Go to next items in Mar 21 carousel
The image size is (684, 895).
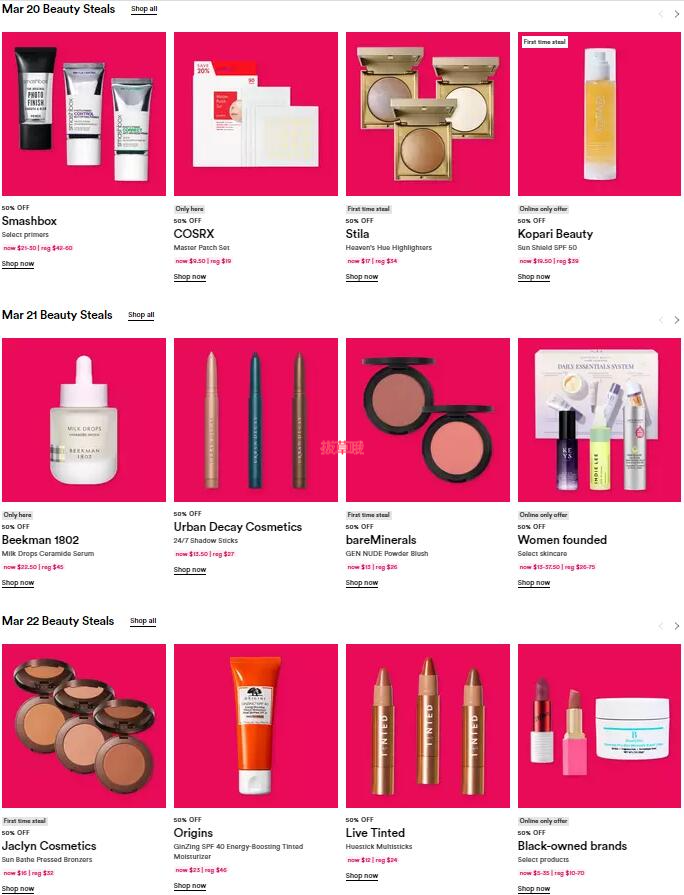(676, 320)
